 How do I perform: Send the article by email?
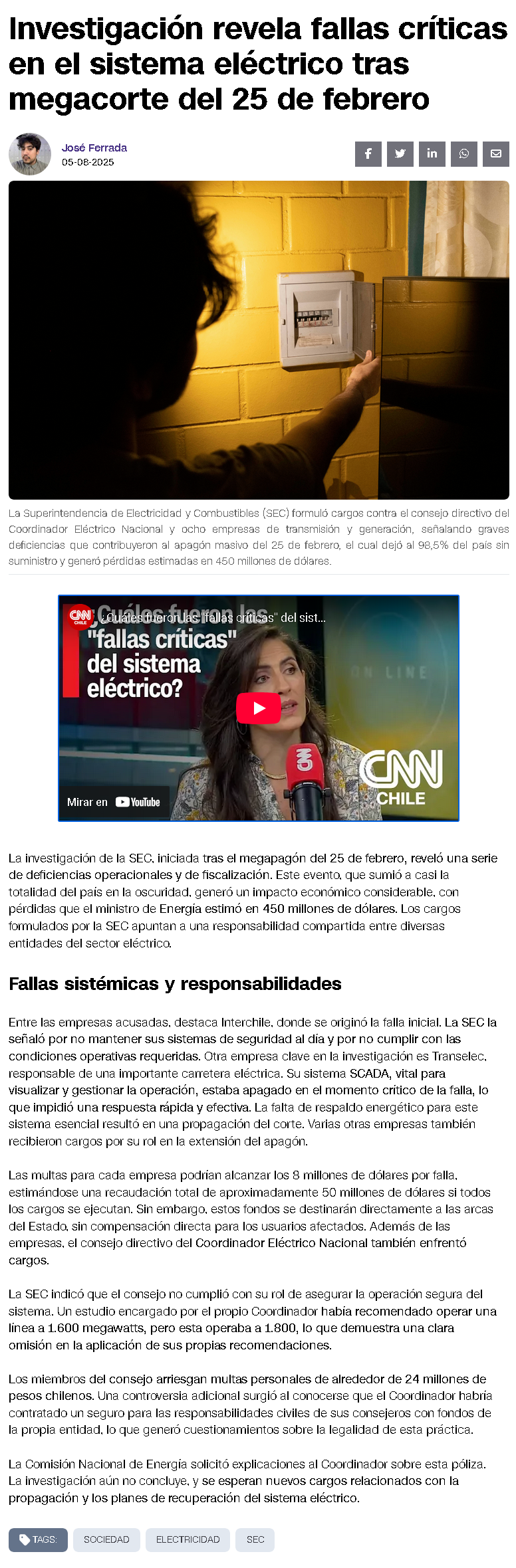pyautogui.click(x=495, y=153)
